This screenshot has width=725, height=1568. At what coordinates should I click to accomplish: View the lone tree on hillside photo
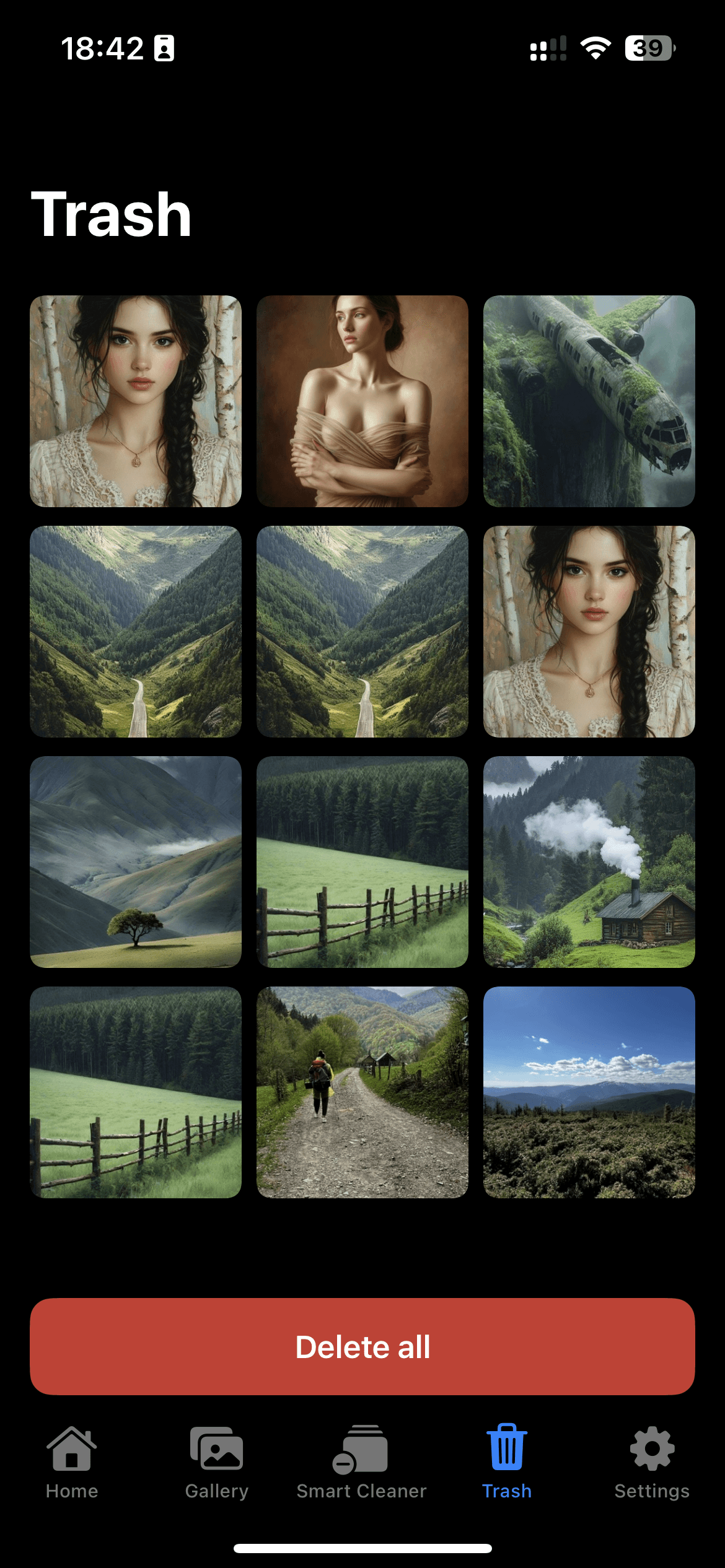point(136,861)
